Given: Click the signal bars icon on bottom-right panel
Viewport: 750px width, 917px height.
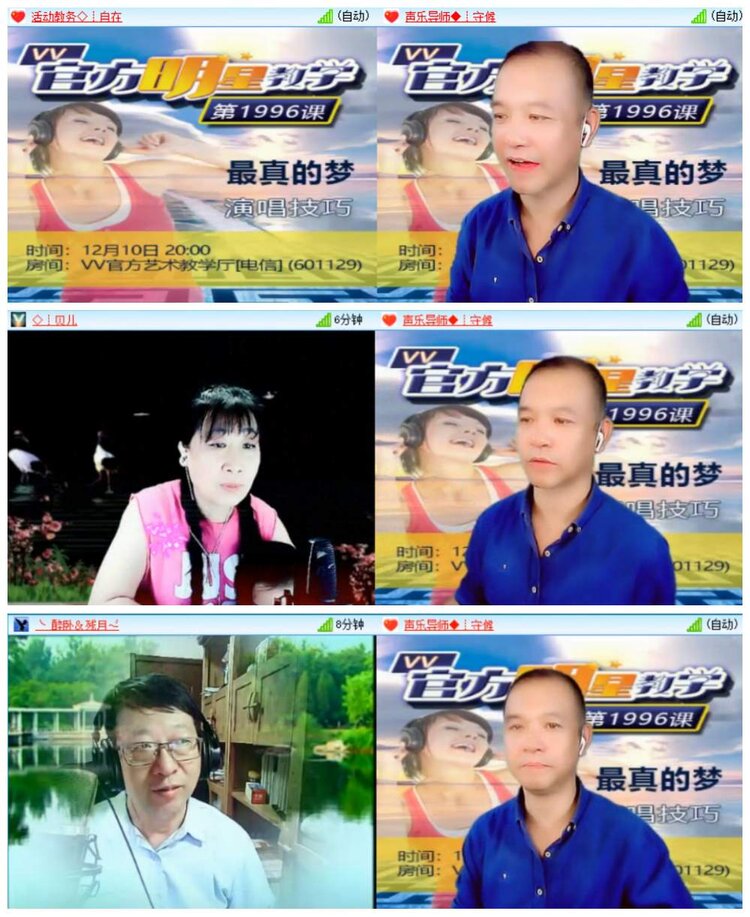Looking at the screenshot, I should click(694, 625).
